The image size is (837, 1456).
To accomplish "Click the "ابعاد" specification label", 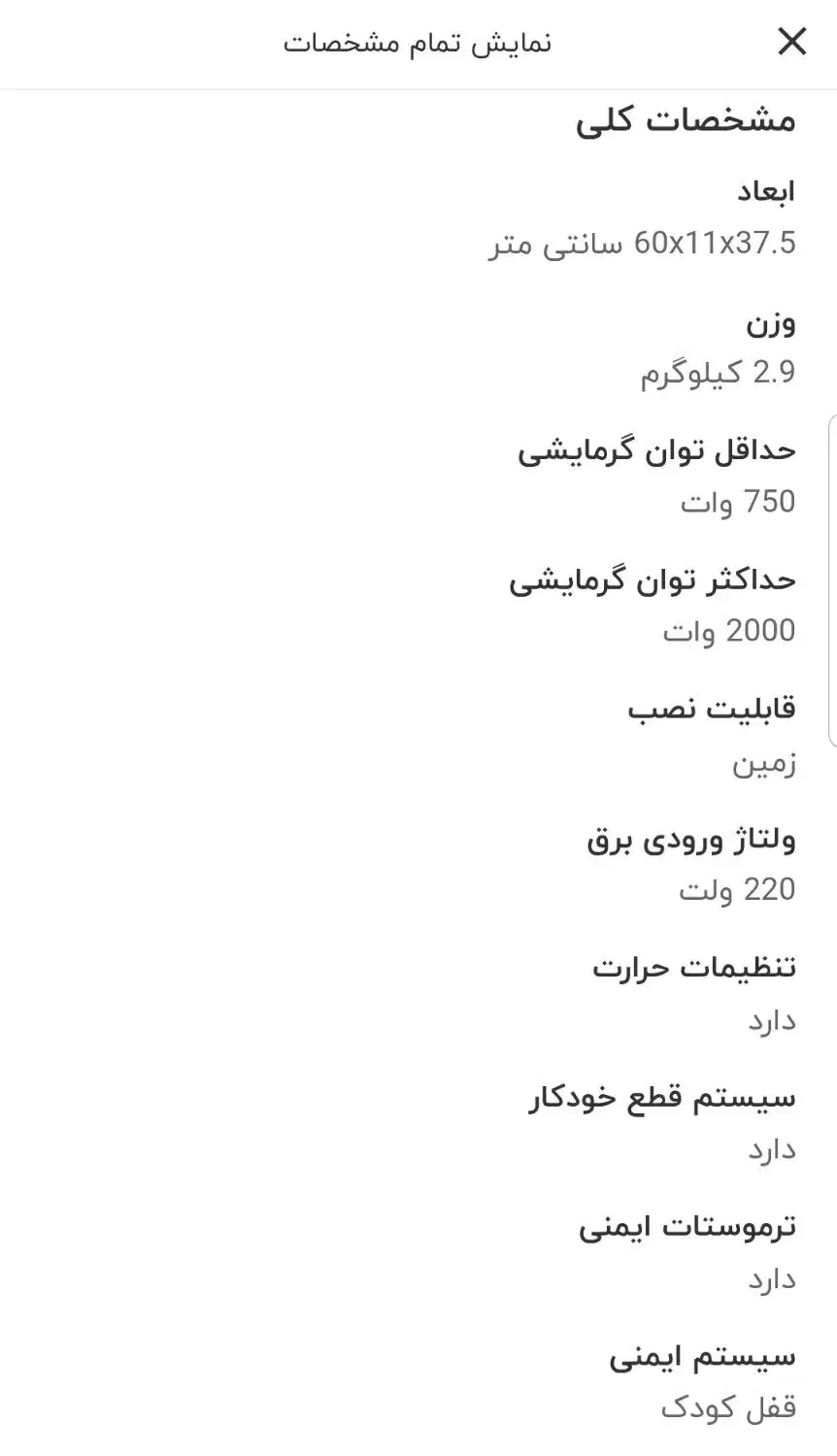I will [768, 190].
